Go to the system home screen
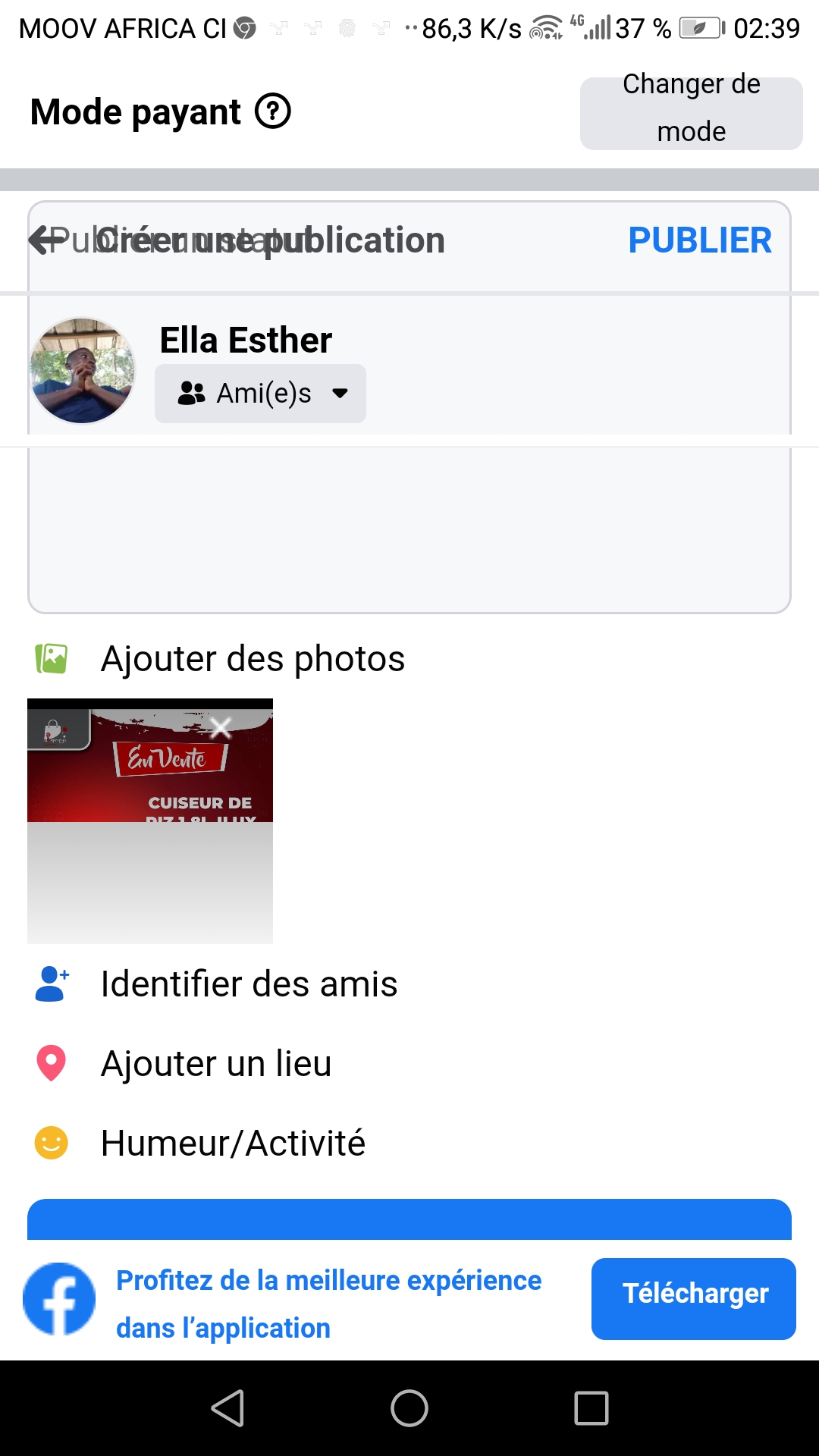This screenshot has height=1456, width=819. pyautogui.click(x=409, y=1408)
